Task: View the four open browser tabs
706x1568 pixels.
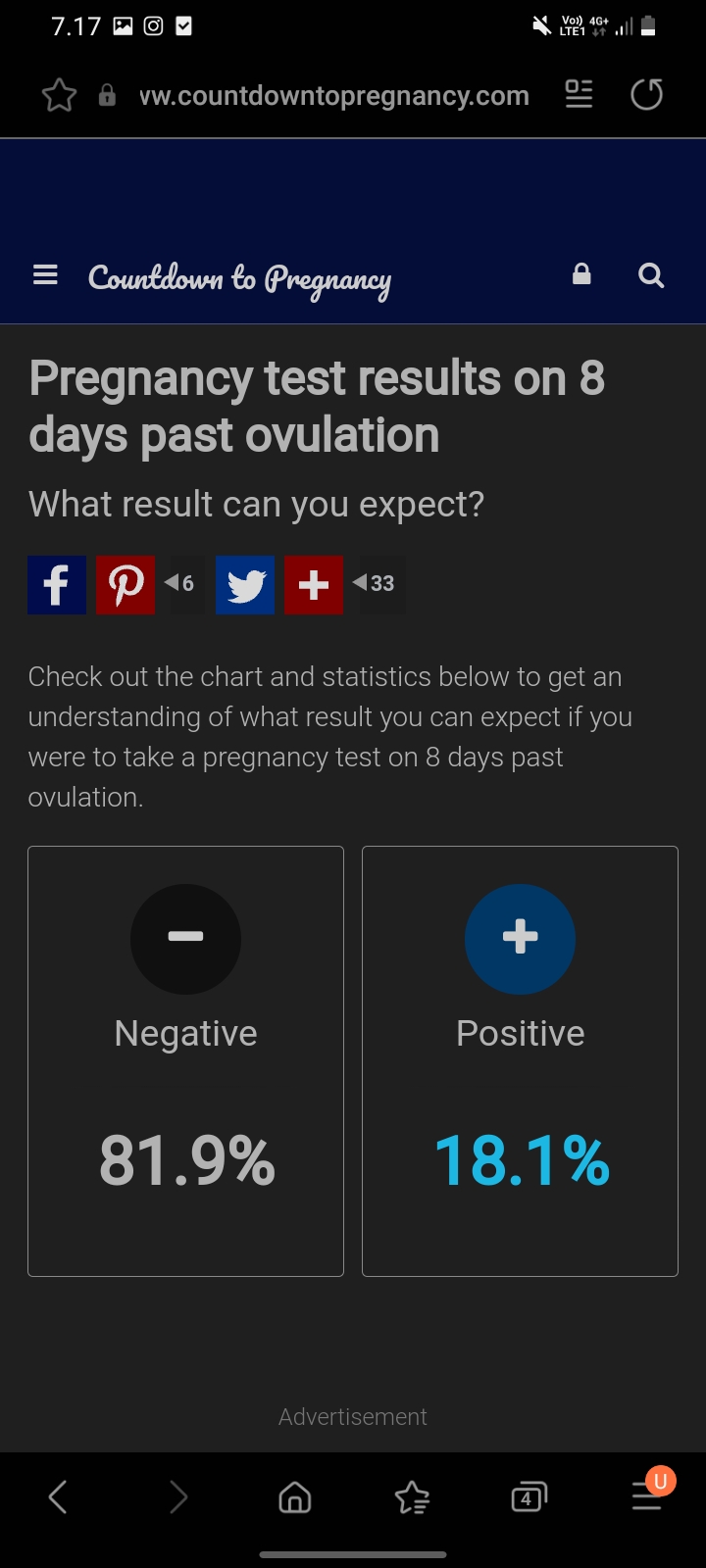Action: (528, 1496)
